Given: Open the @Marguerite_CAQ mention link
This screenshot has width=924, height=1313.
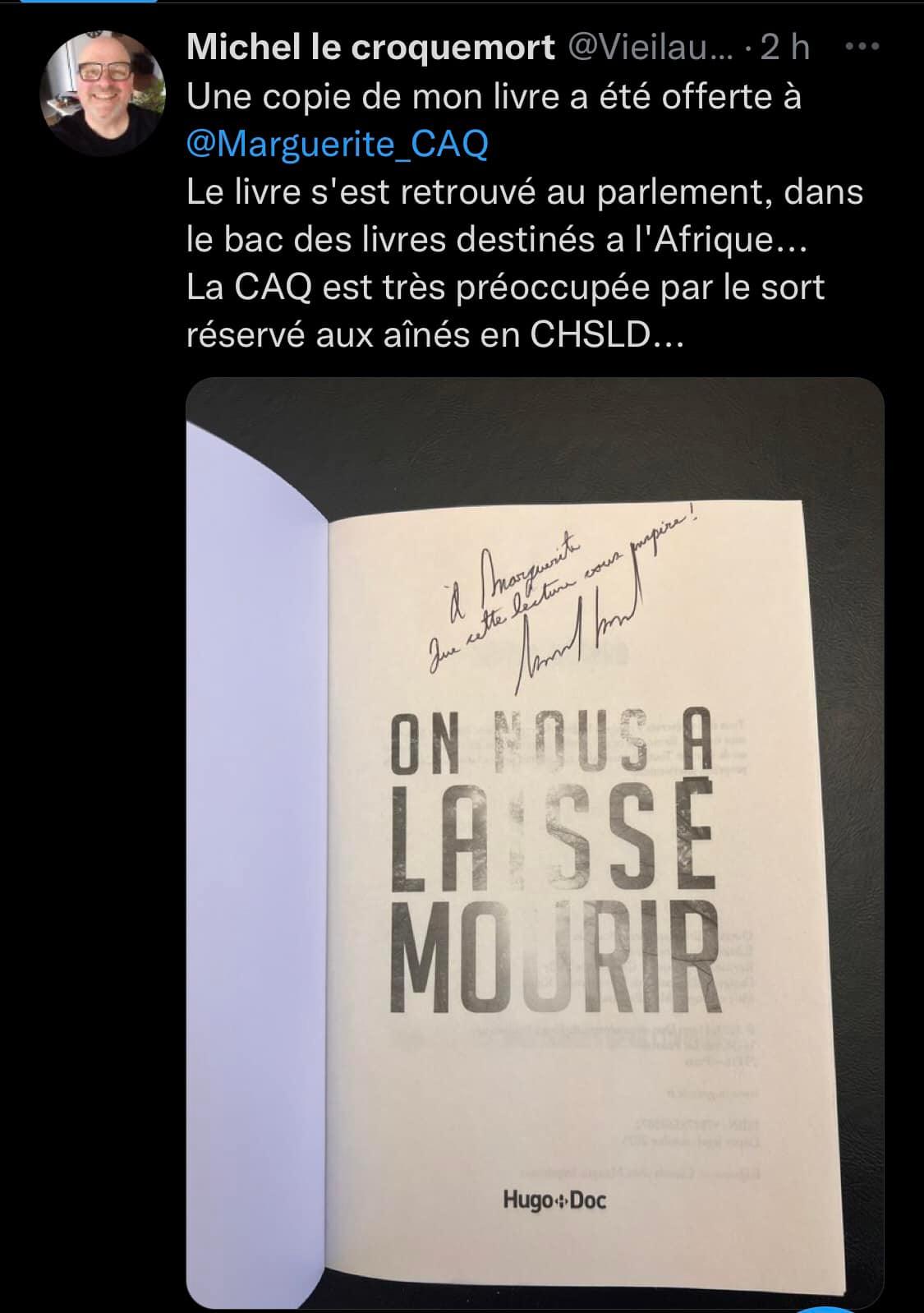Looking at the screenshot, I should (338, 144).
